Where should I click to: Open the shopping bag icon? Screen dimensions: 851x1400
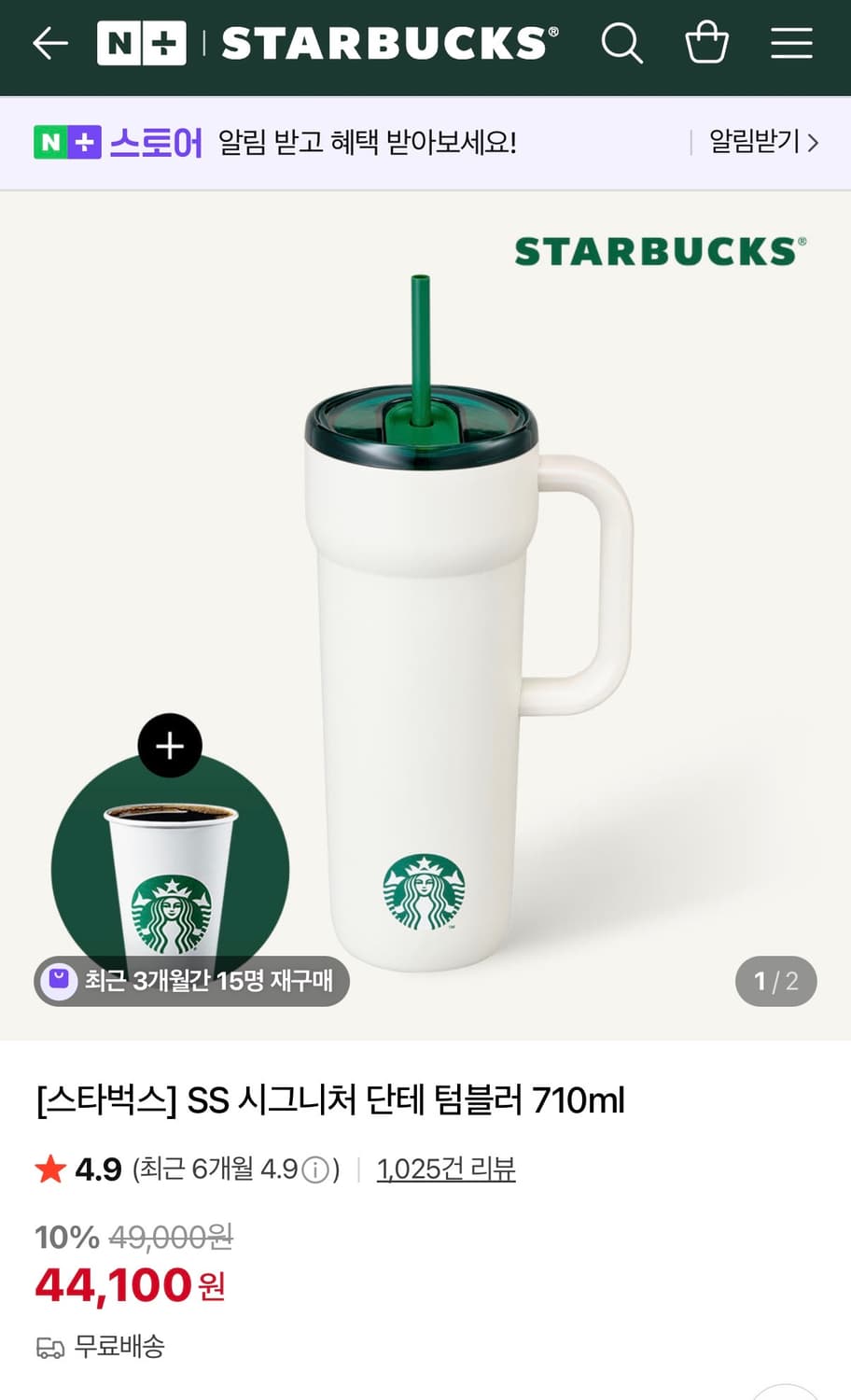(706, 44)
